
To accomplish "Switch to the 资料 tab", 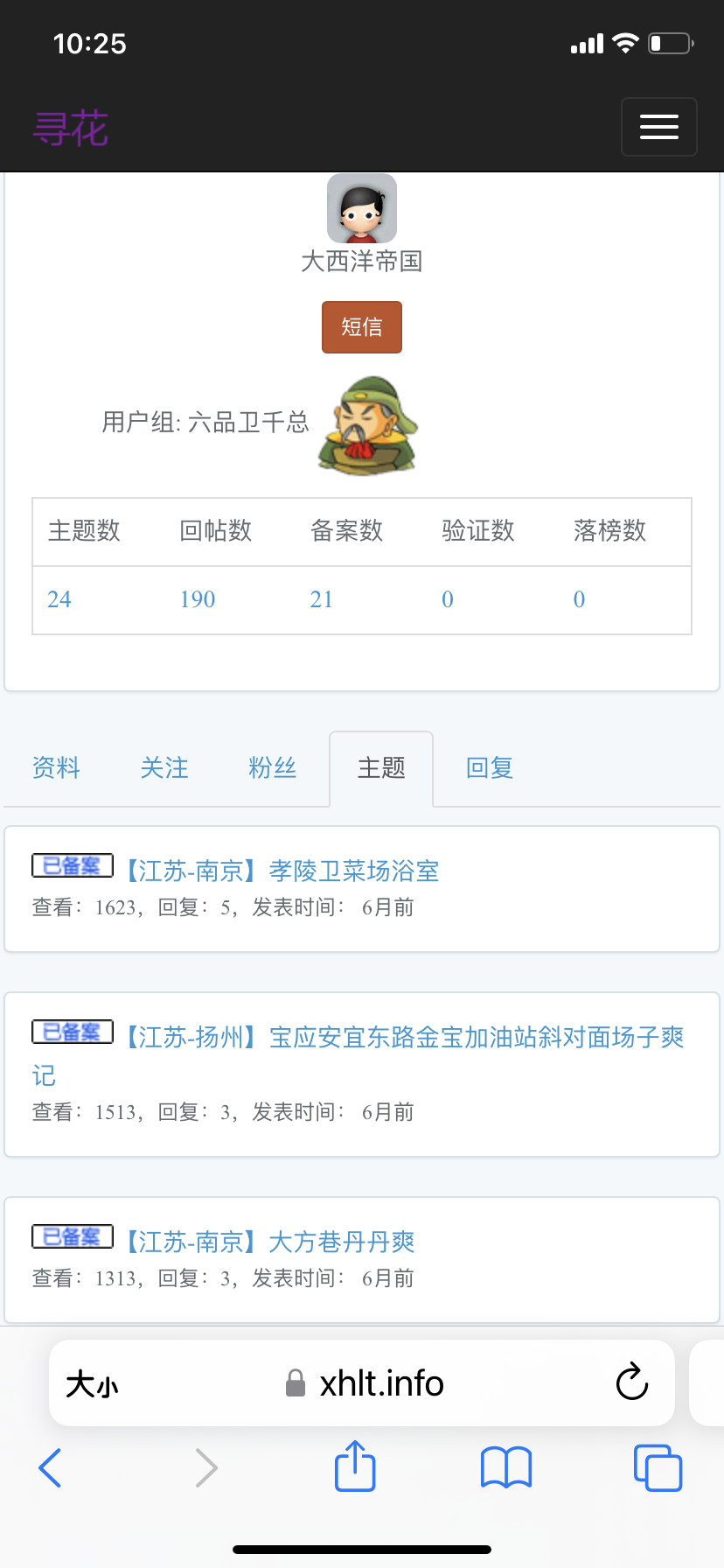I will coord(56,768).
